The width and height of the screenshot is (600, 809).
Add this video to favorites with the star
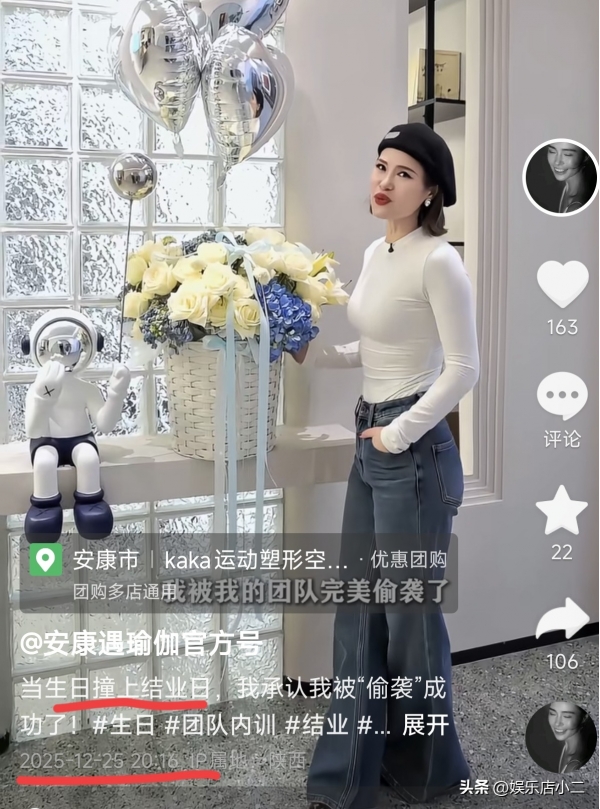pos(562,510)
